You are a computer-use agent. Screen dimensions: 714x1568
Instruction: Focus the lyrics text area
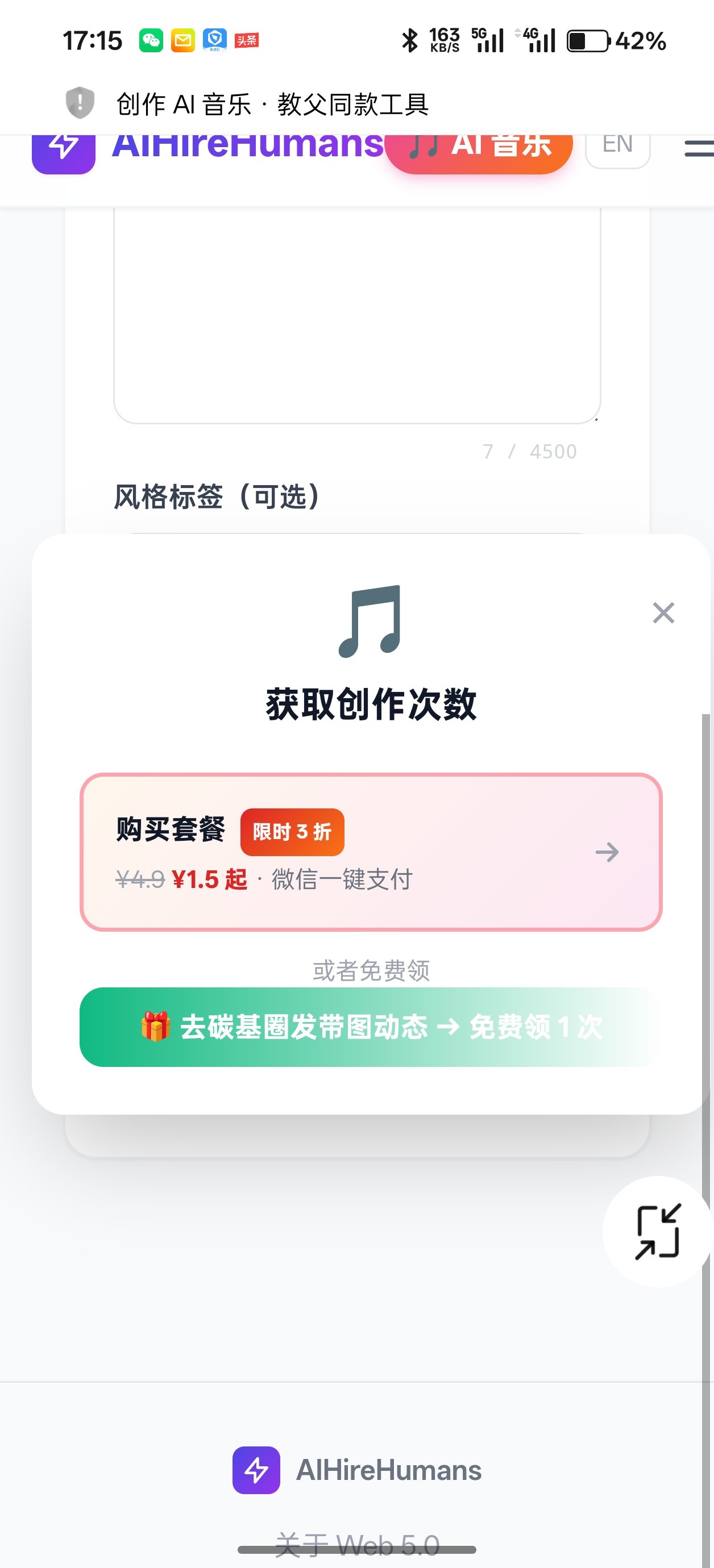357,310
